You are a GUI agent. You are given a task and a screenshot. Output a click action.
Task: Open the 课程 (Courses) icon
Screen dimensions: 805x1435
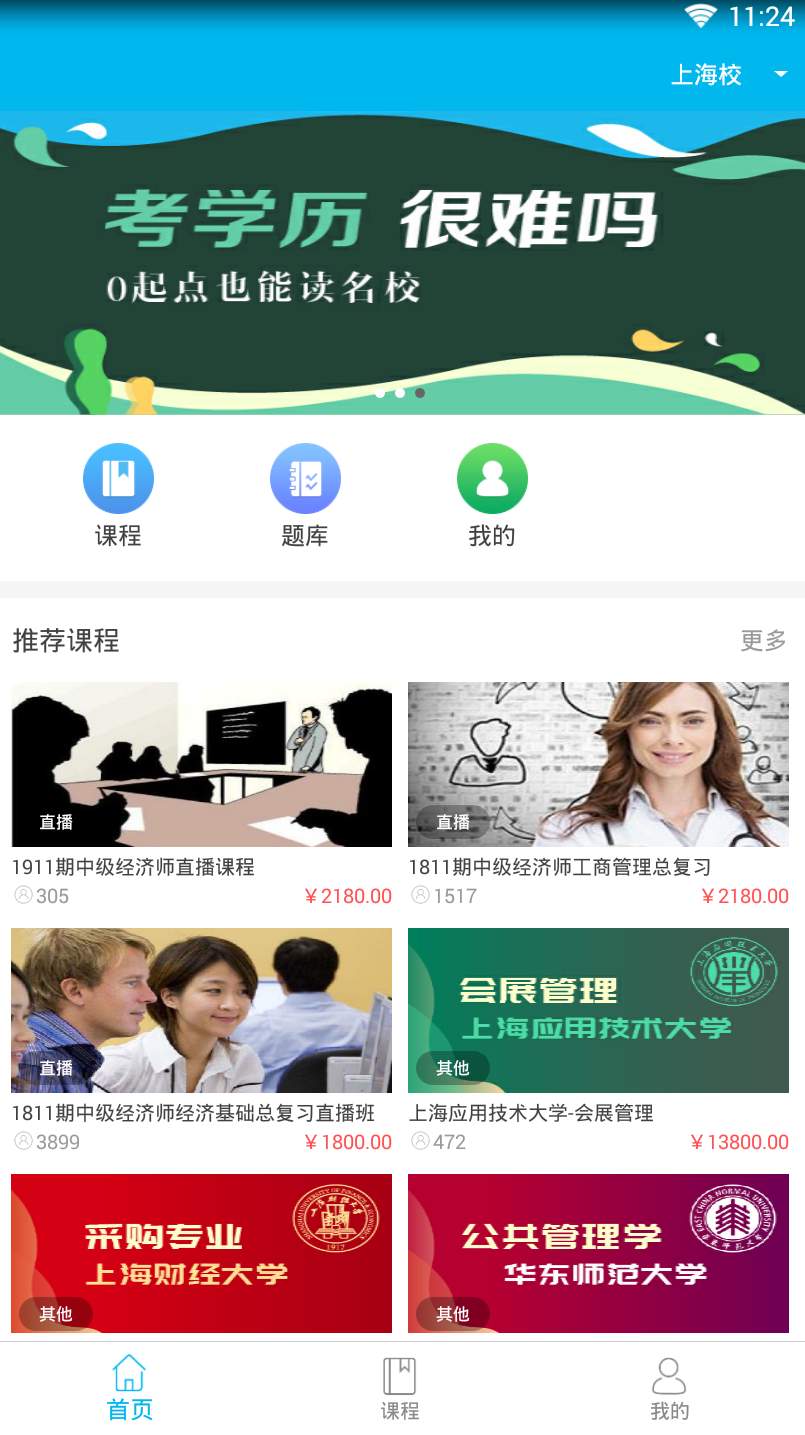pyautogui.click(x=119, y=478)
